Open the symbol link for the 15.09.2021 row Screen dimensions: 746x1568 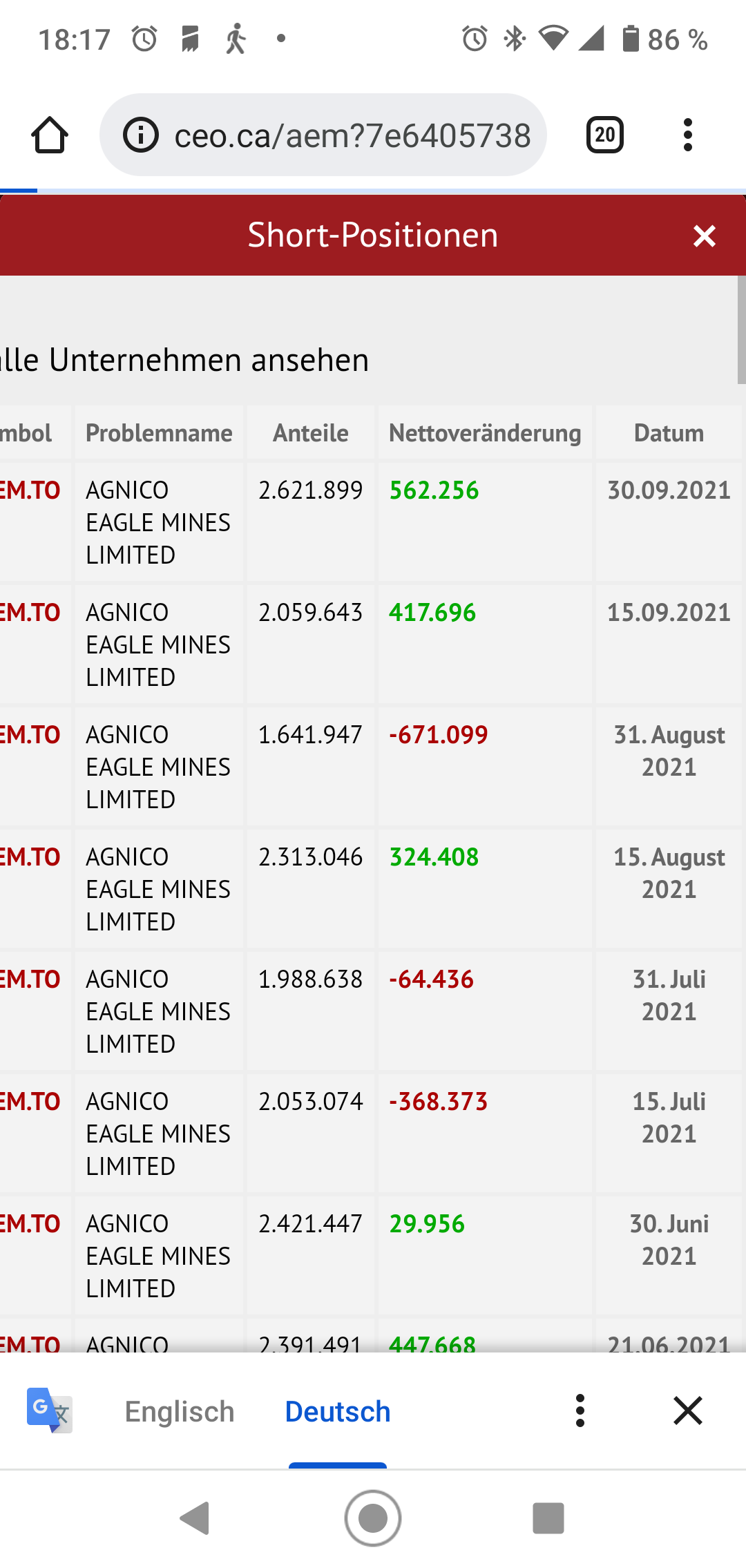pos(30,613)
